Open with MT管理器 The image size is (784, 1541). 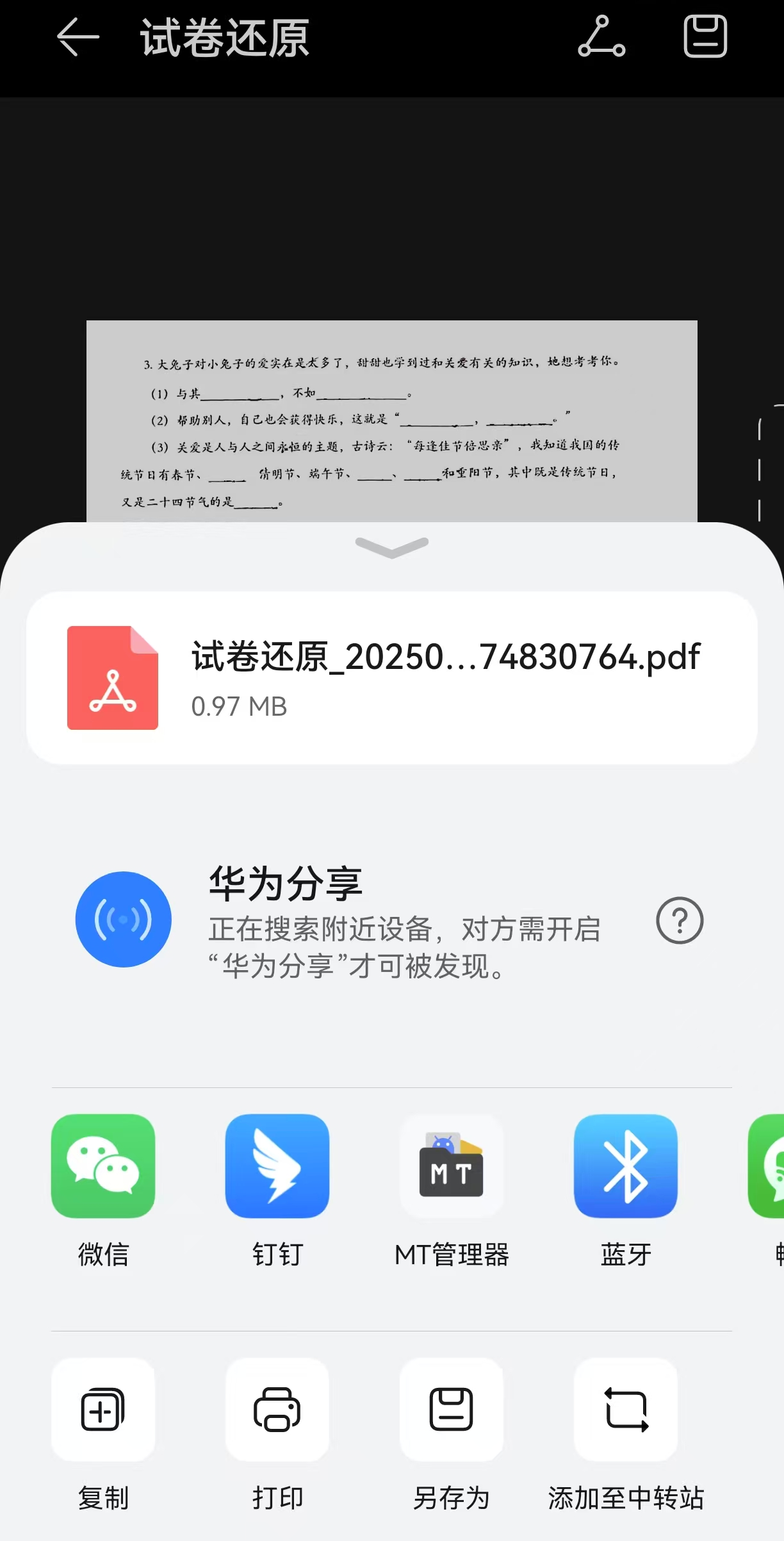[452, 1166]
